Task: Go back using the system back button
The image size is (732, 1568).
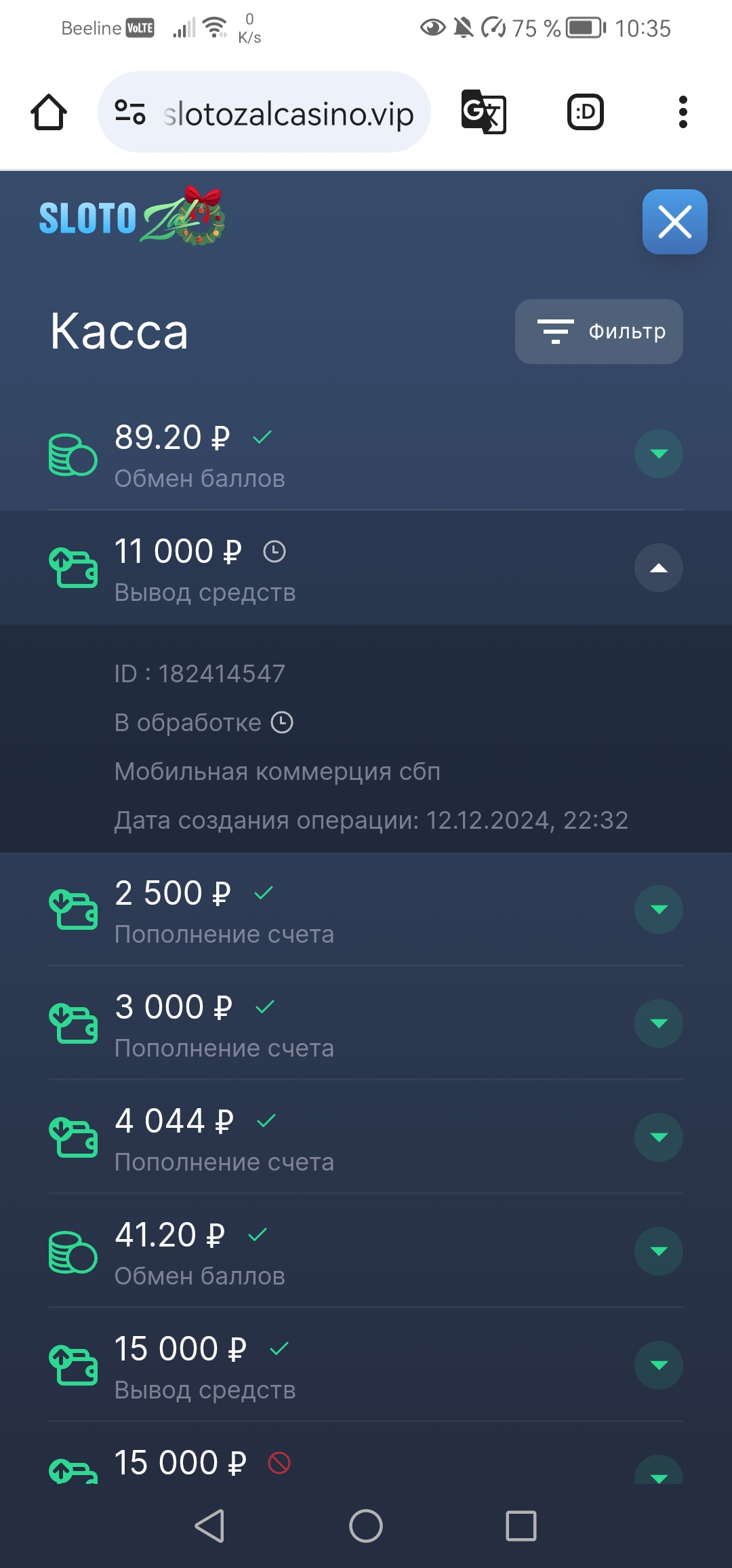Action: pos(209,1526)
